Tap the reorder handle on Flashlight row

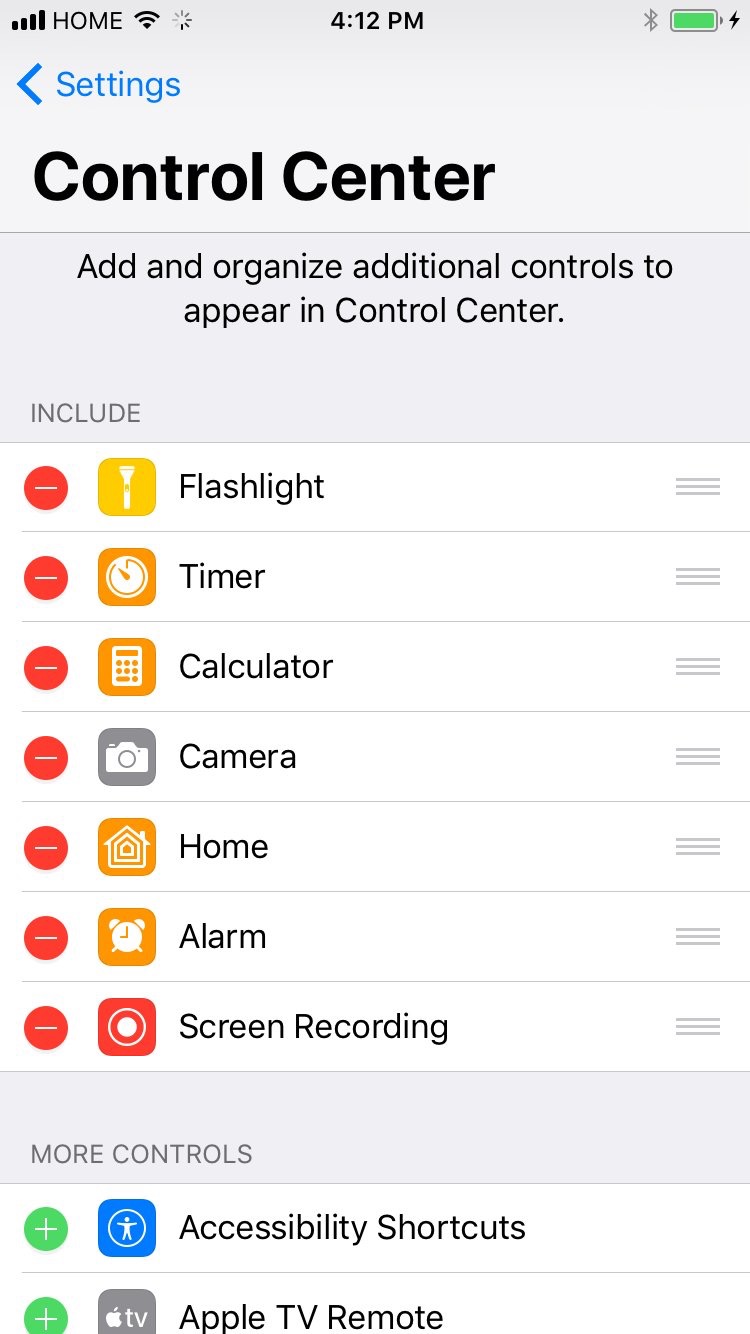click(x=698, y=487)
